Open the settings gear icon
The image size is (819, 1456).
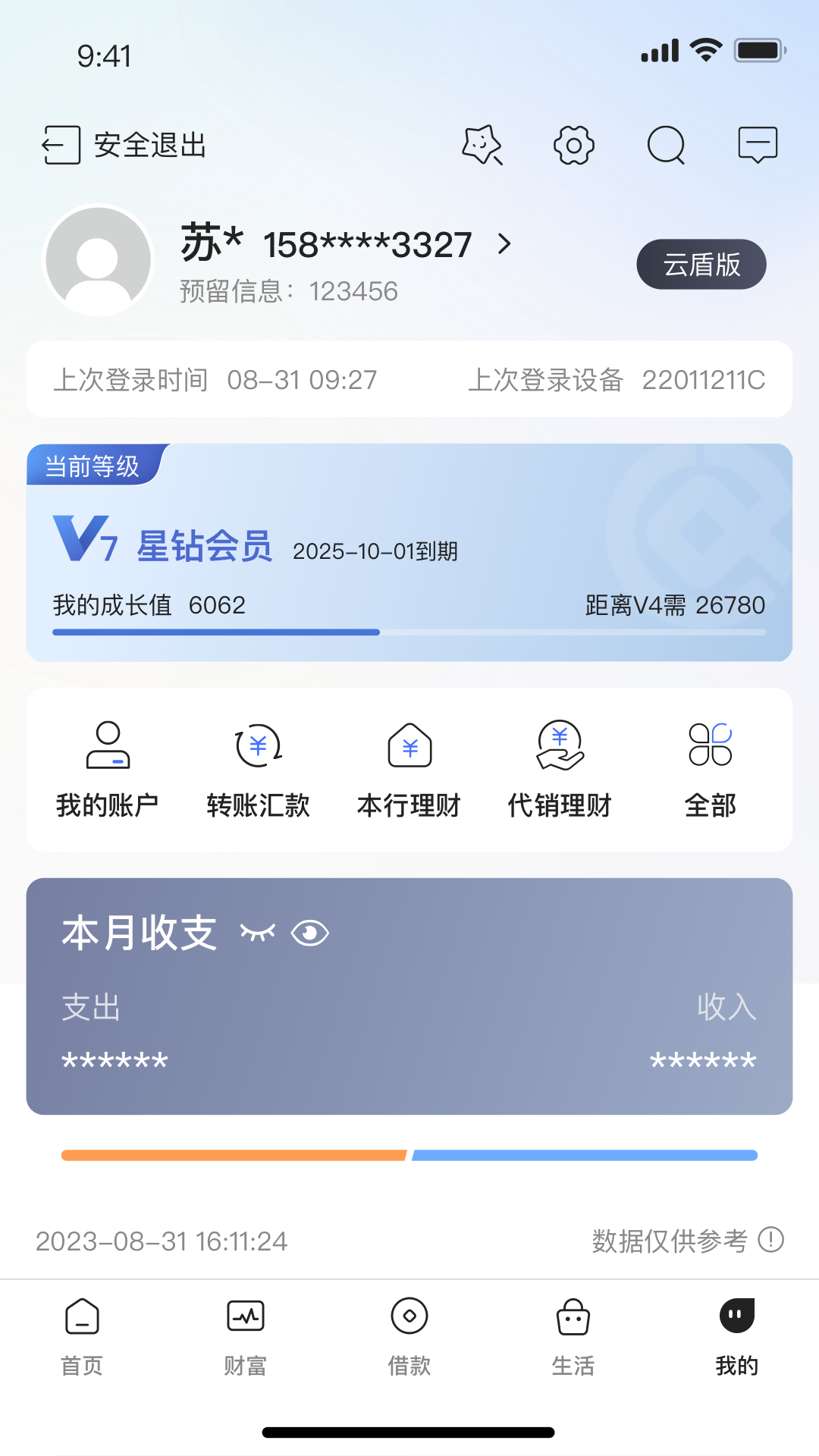coord(573,145)
